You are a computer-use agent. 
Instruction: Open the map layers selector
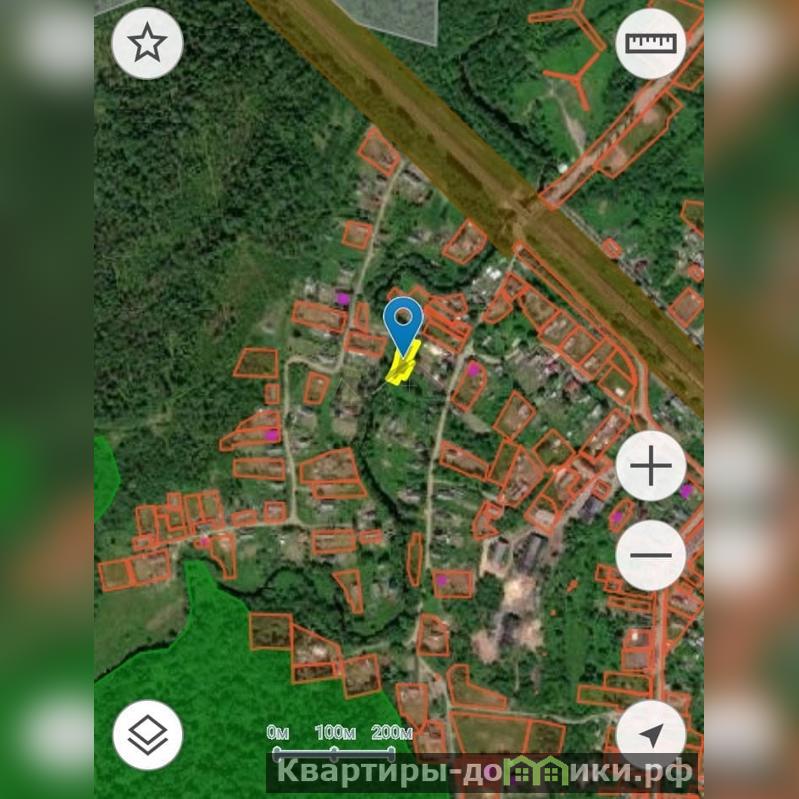point(148,735)
